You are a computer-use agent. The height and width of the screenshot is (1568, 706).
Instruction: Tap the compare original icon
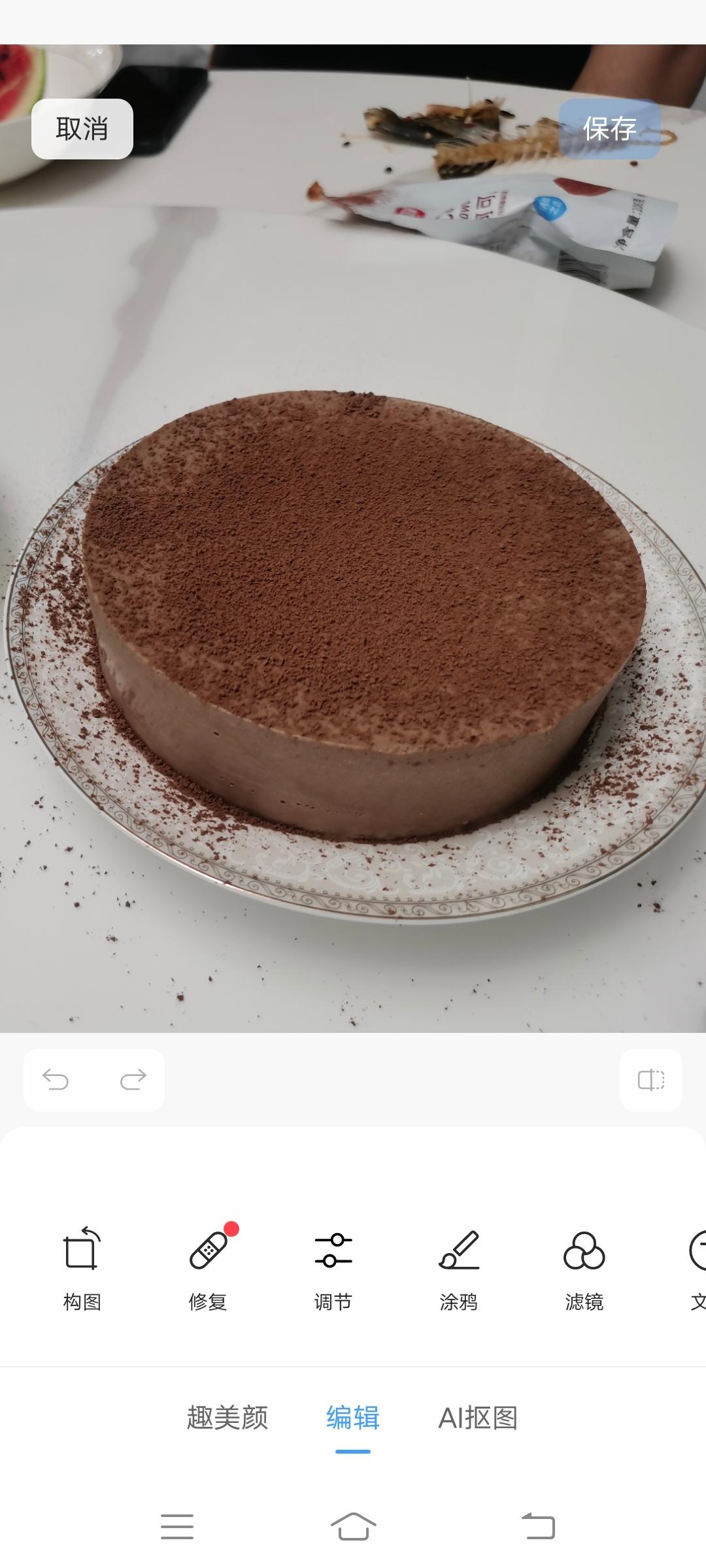click(650, 1080)
